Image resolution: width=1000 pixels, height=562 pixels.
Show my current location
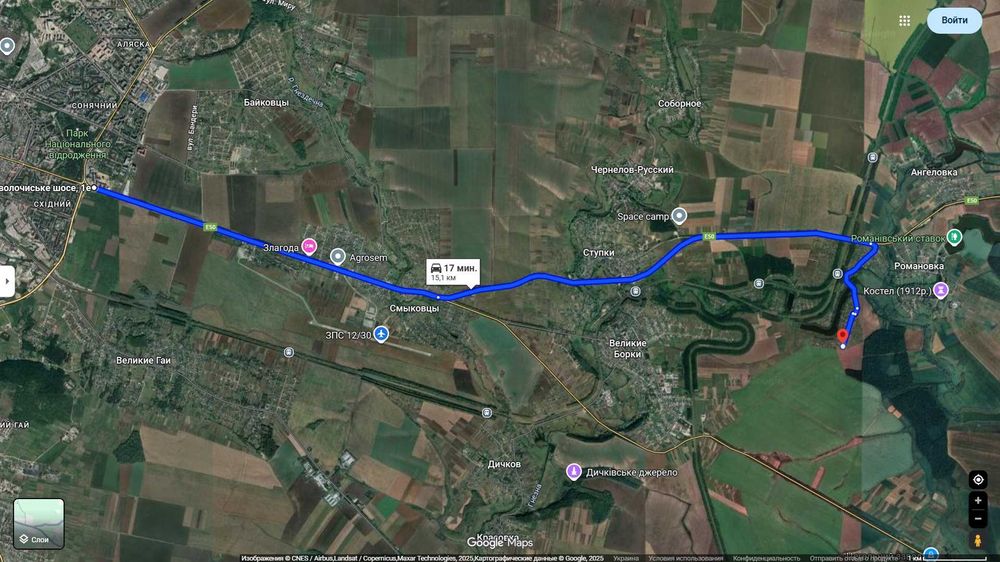(x=978, y=479)
